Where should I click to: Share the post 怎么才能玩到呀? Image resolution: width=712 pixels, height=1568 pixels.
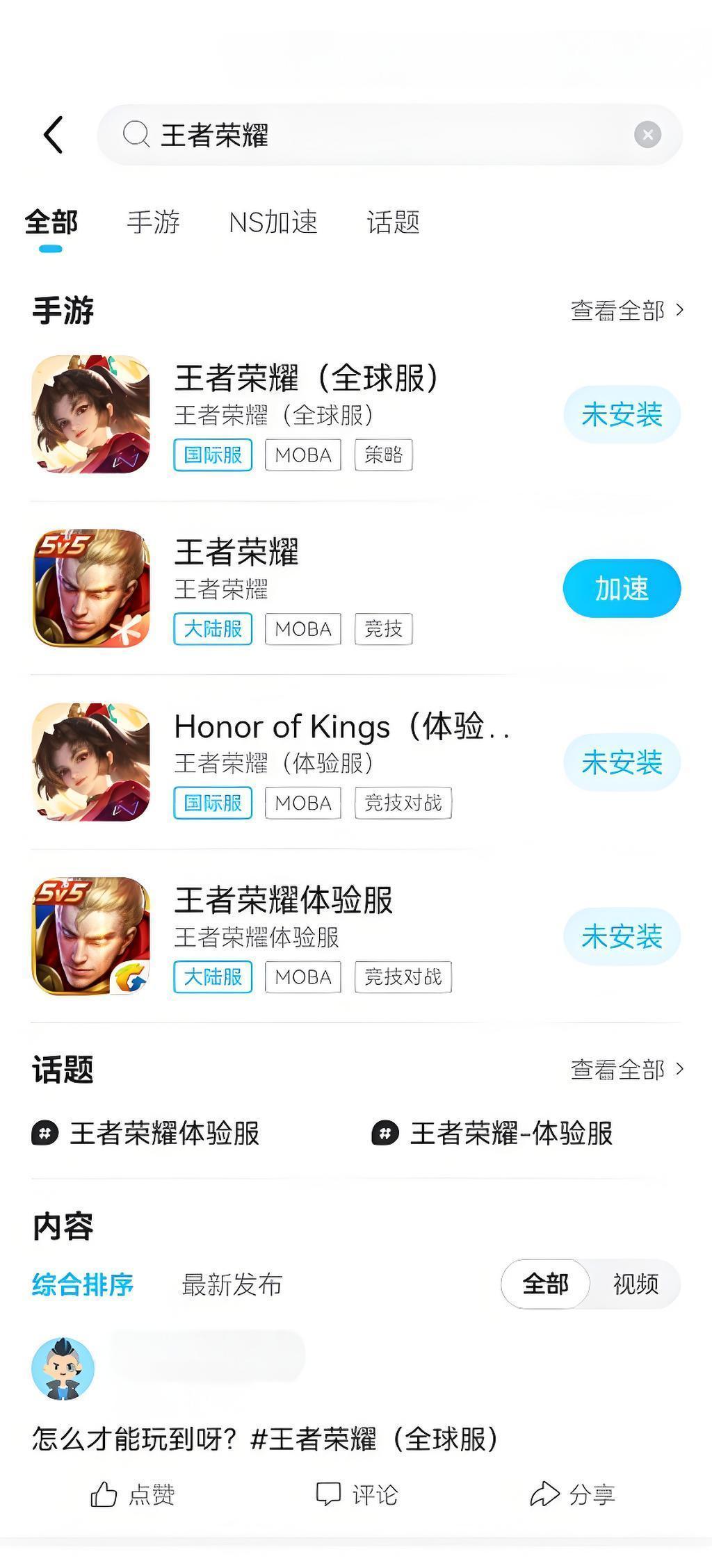tap(572, 1494)
